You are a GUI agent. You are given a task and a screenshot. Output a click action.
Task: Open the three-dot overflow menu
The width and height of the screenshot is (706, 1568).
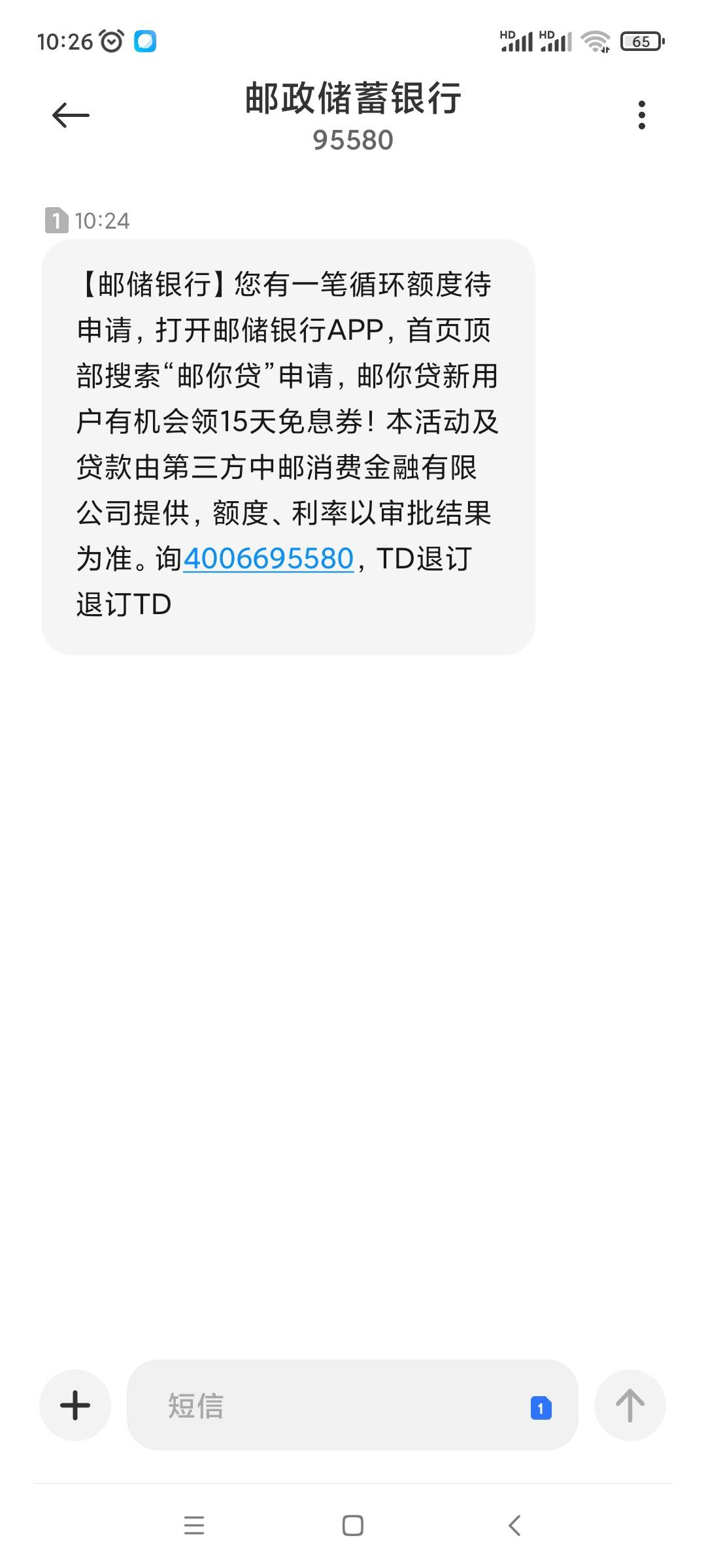pos(641,115)
